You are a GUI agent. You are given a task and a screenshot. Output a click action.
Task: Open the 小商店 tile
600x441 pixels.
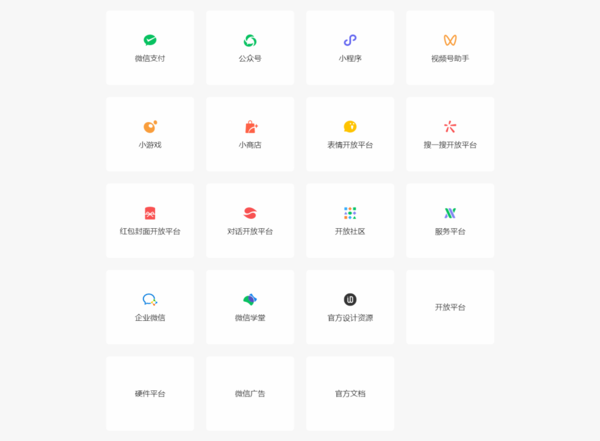tap(250, 134)
